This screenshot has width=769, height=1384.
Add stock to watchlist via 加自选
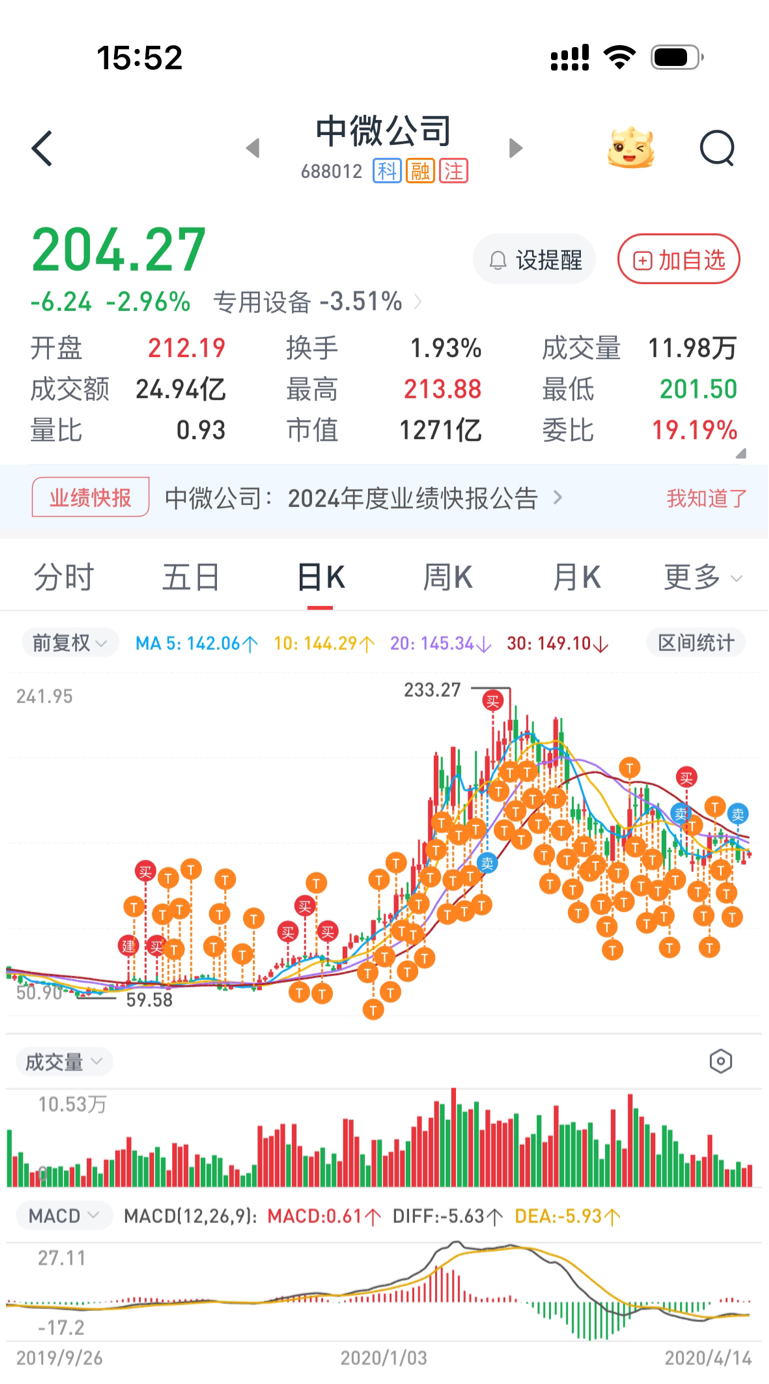coord(678,258)
